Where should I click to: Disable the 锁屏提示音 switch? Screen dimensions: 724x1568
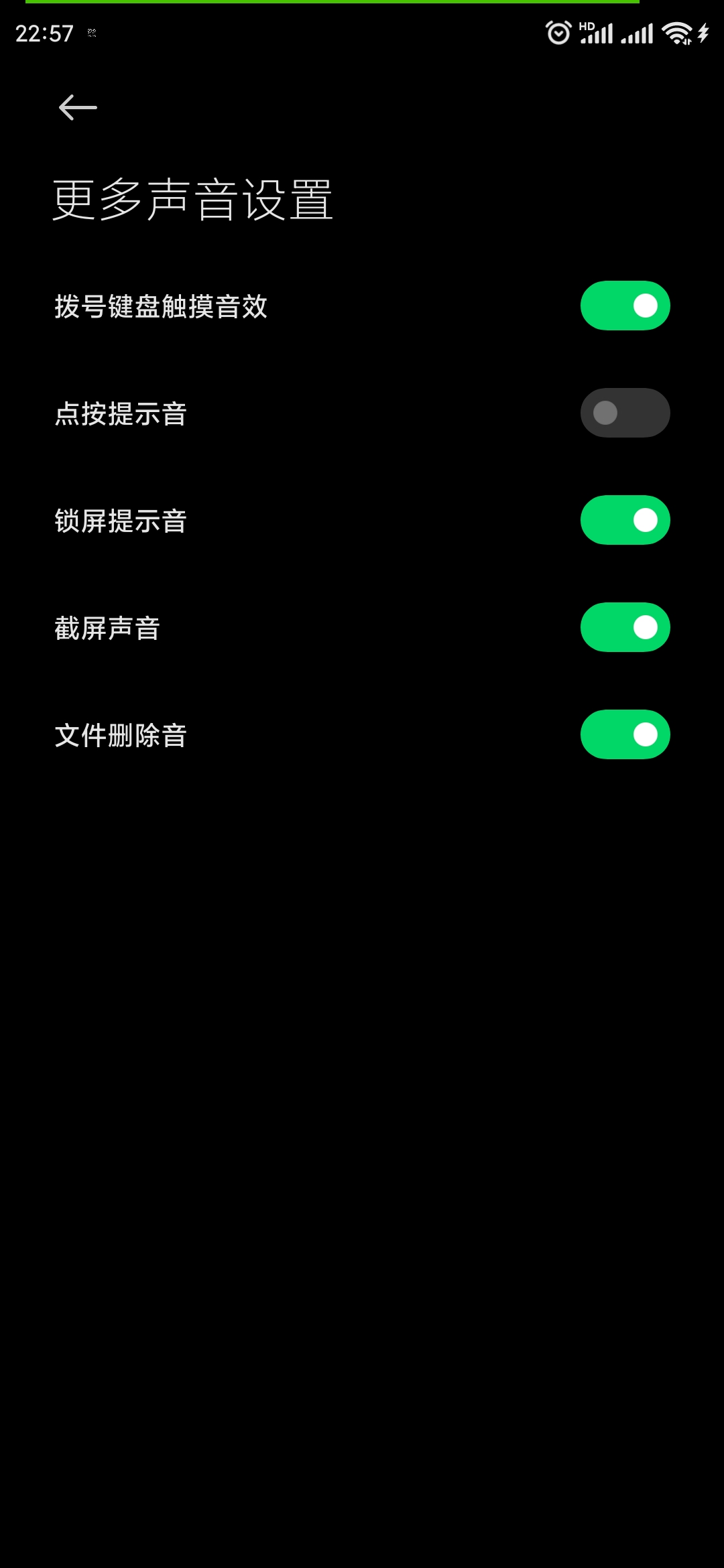coord(625,520)
